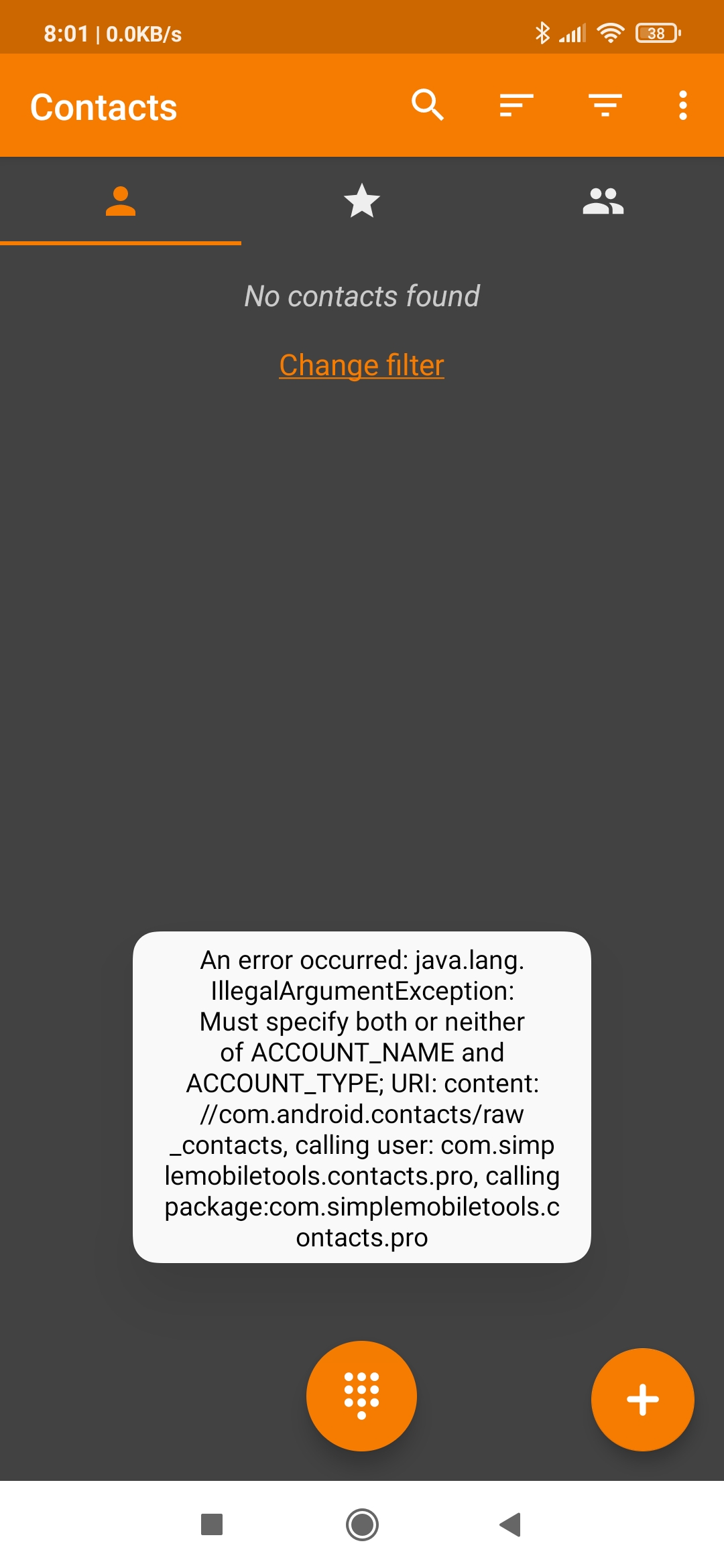
Task: Switch to the Favorites star tab
Action: pyautogui.click(x=362, y=201)
